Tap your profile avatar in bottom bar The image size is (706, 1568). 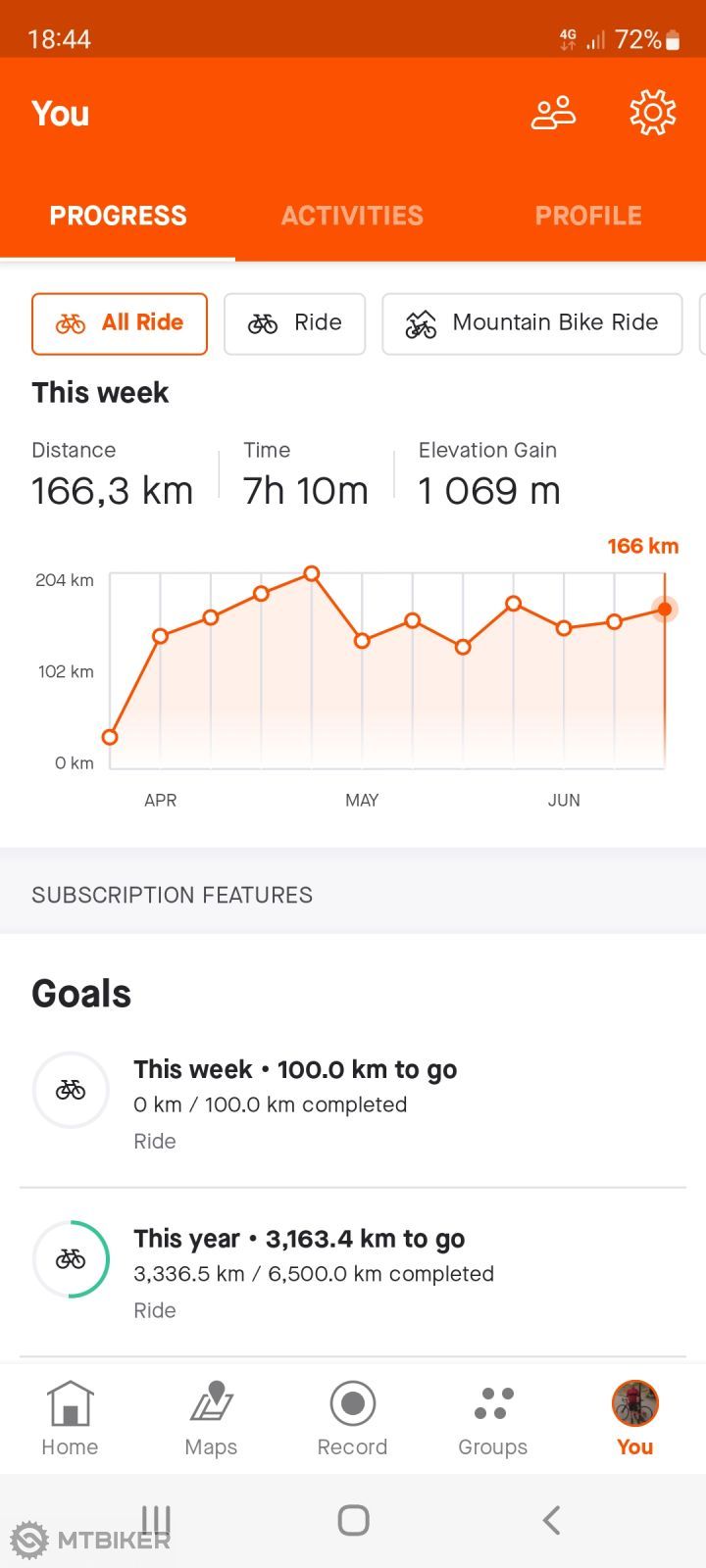634,1403
